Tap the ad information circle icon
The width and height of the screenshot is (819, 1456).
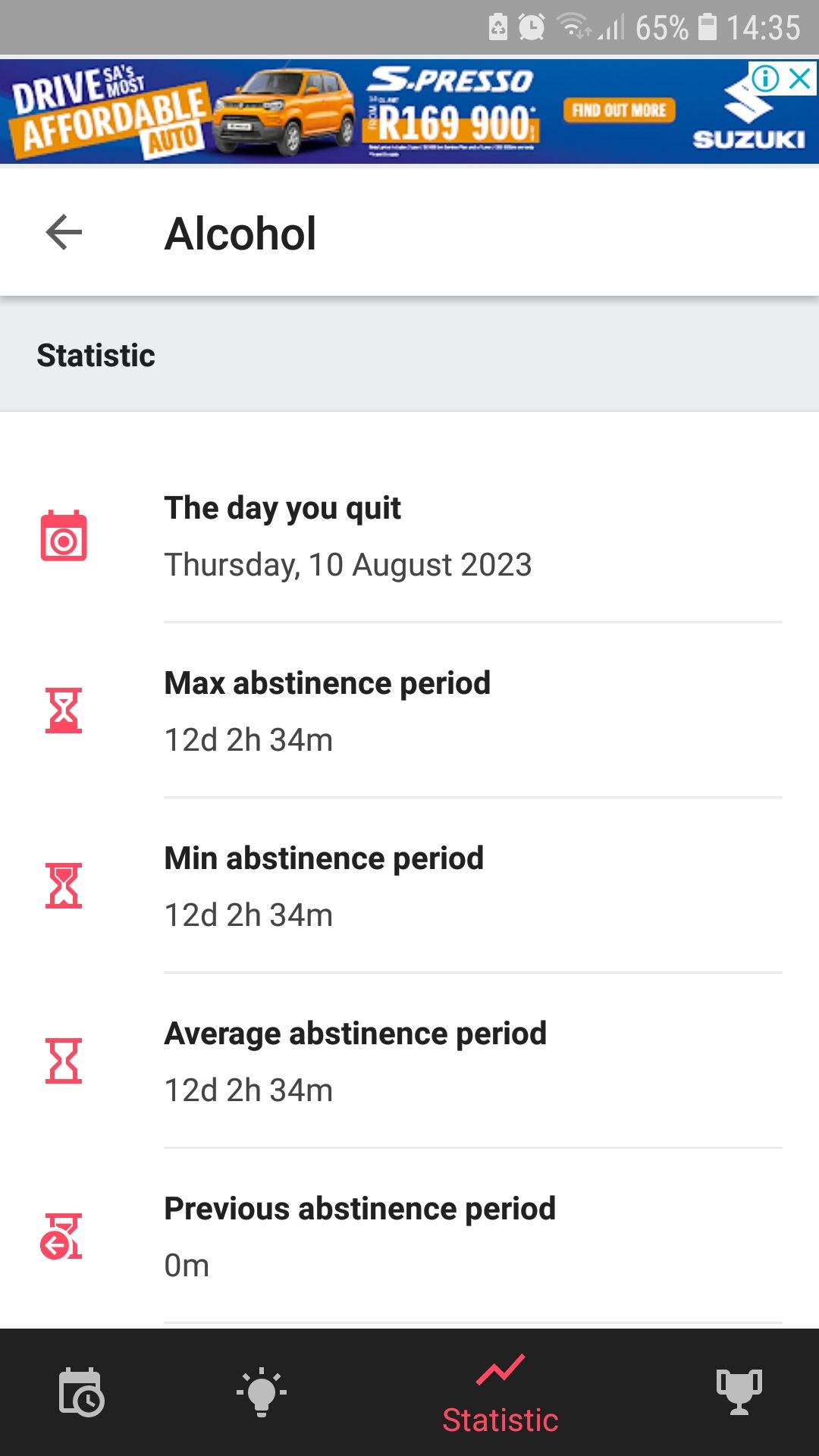click(767, 78)
